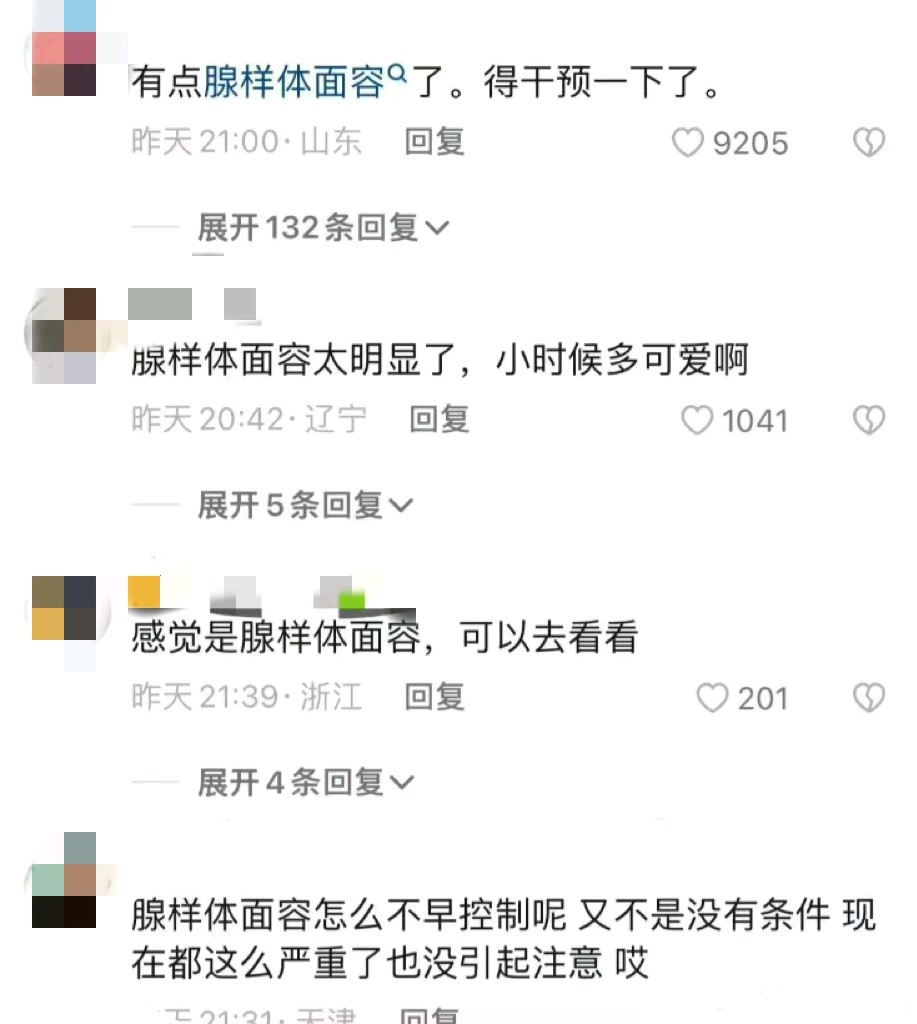Like the comment with 9205 likes

(x=688, y=143)
